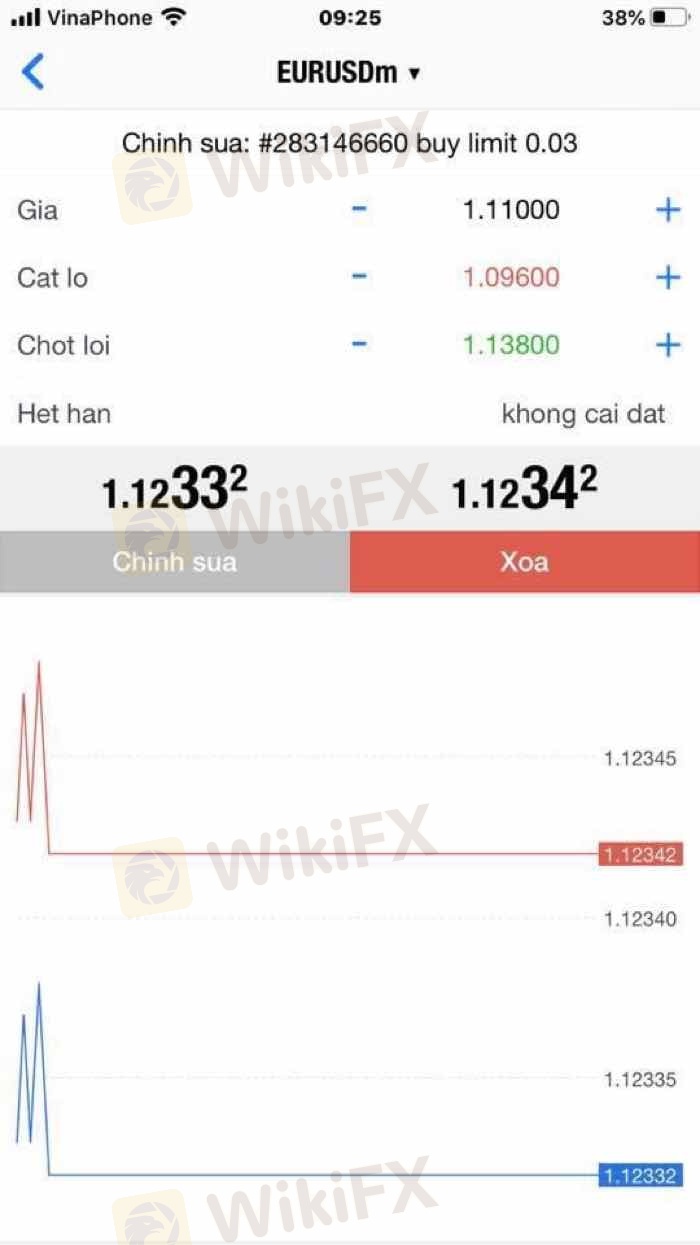
Task: Decrease the Gia price with minus
Action: (x=360, y=209)
